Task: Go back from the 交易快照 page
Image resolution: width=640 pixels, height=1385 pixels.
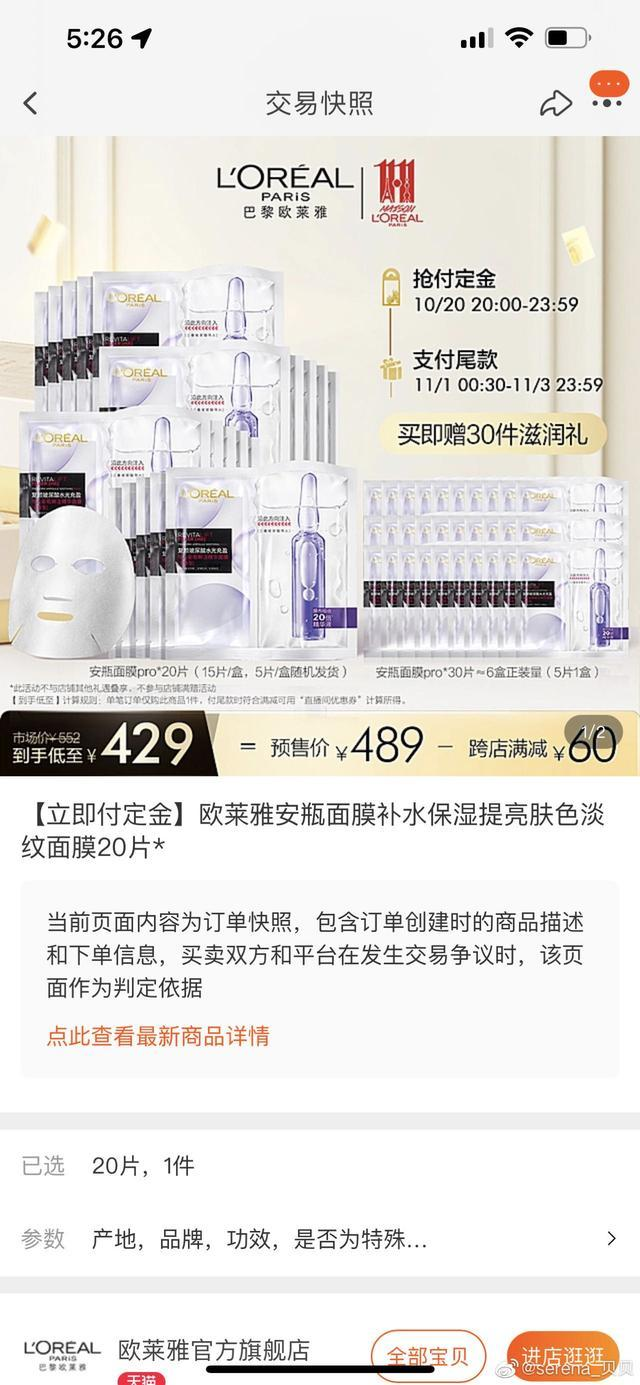Action: 31,102
